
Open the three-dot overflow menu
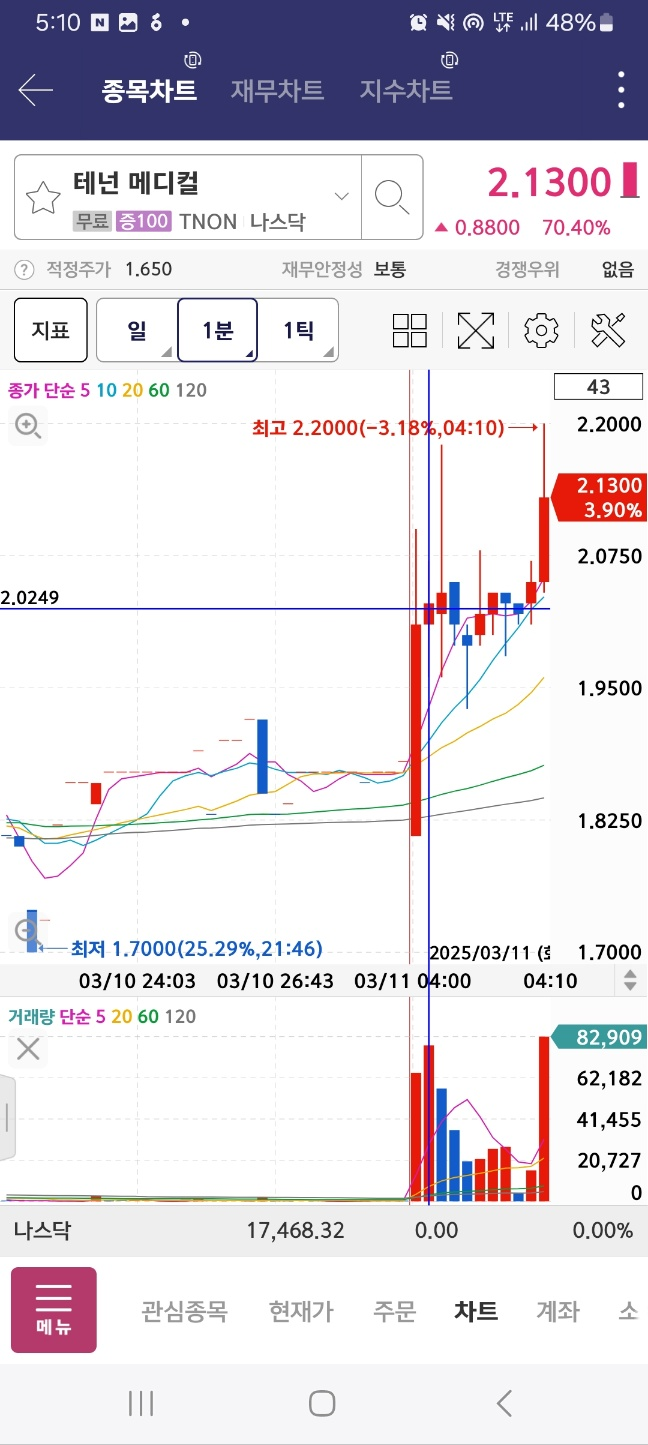point(621,90)
